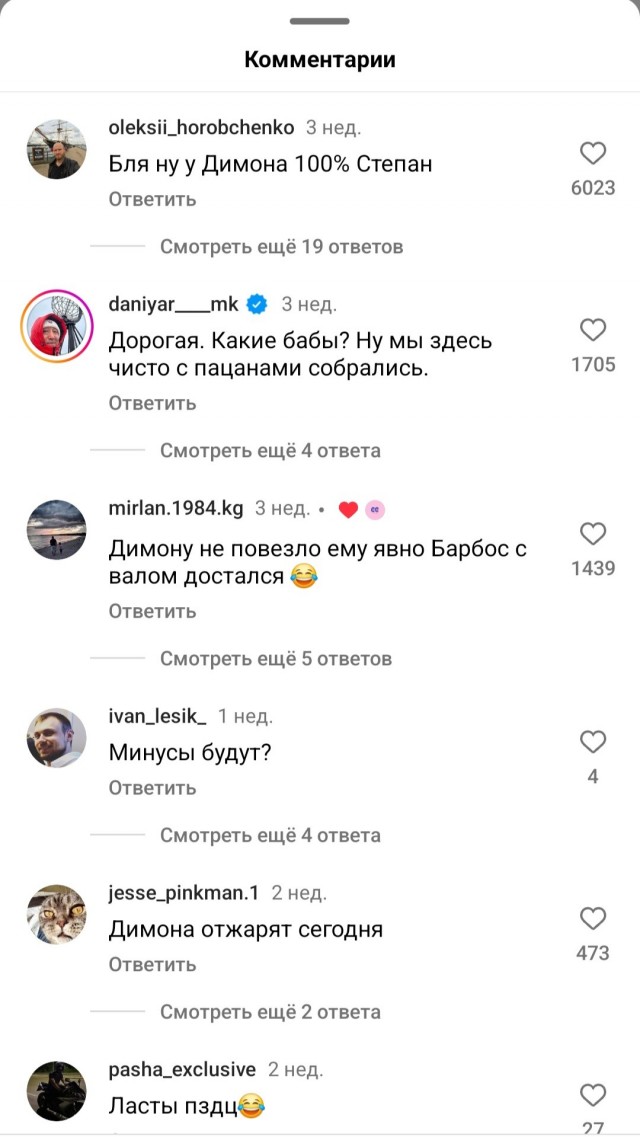The height and width of the screenshot is (1137, 640).
Task: Open oleksii_horobchenko's profile avatar
Action: (x=56, y=148)
